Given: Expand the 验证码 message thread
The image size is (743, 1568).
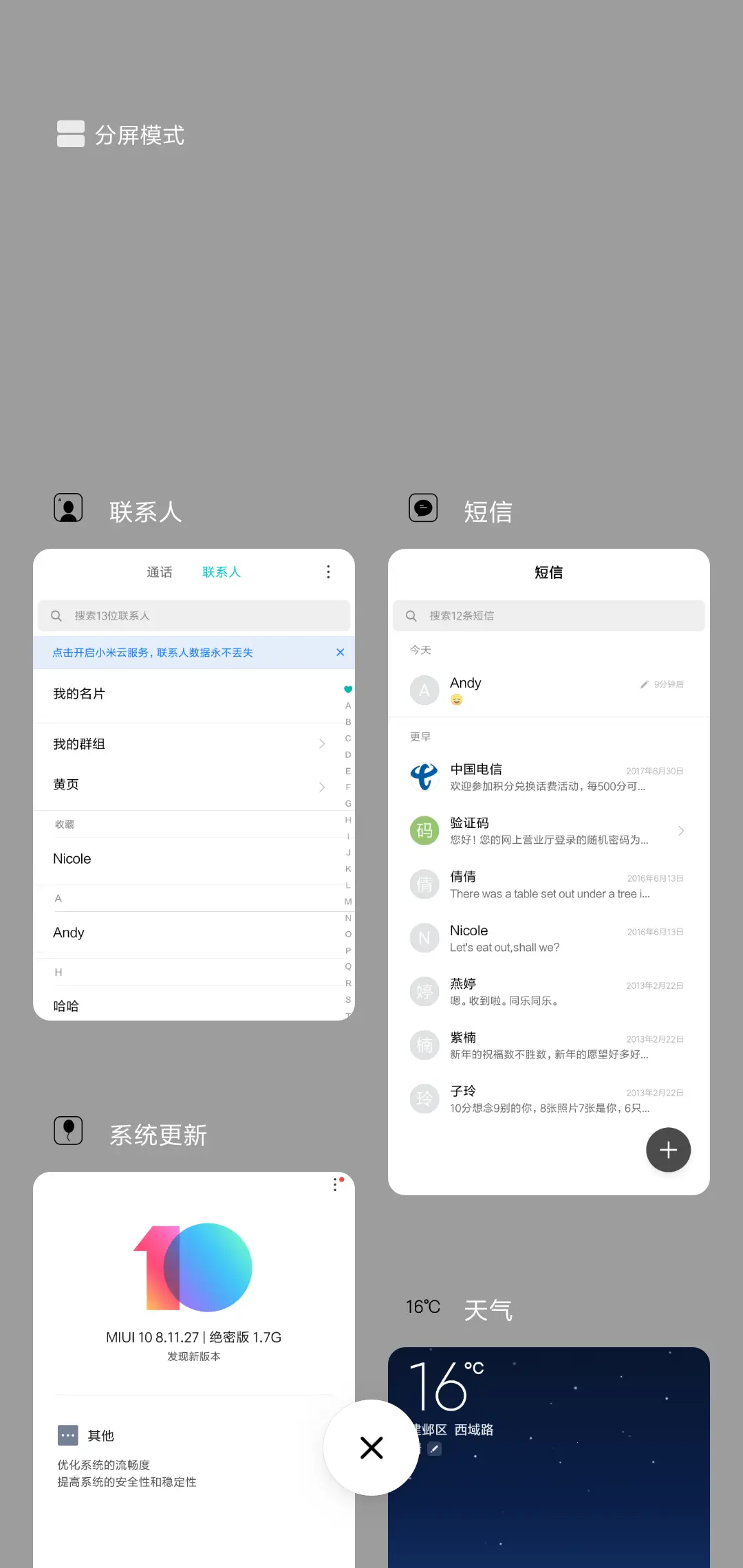Looking at the screenshot, I should (x=680, y=831).
